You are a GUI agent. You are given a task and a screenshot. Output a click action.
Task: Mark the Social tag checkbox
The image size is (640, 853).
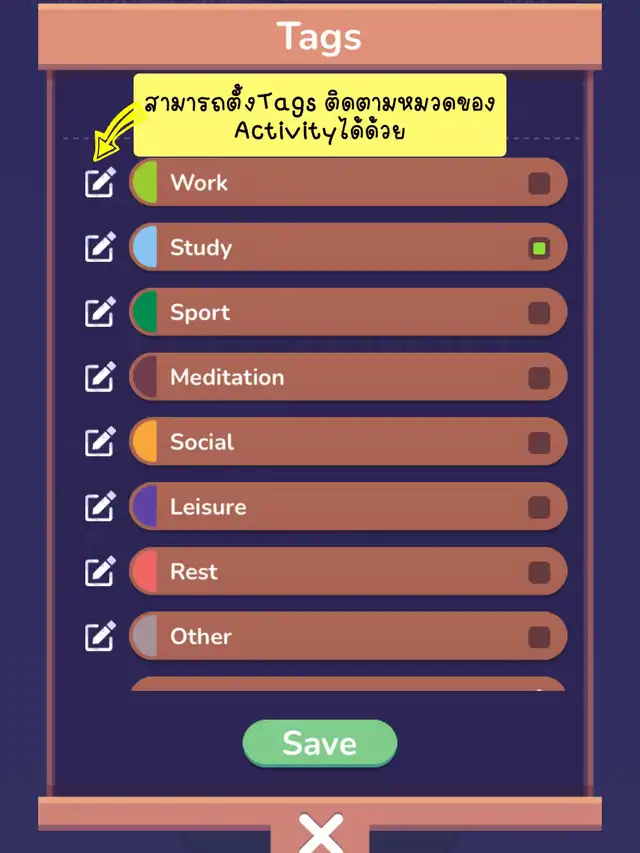click(x=539, y=442)
